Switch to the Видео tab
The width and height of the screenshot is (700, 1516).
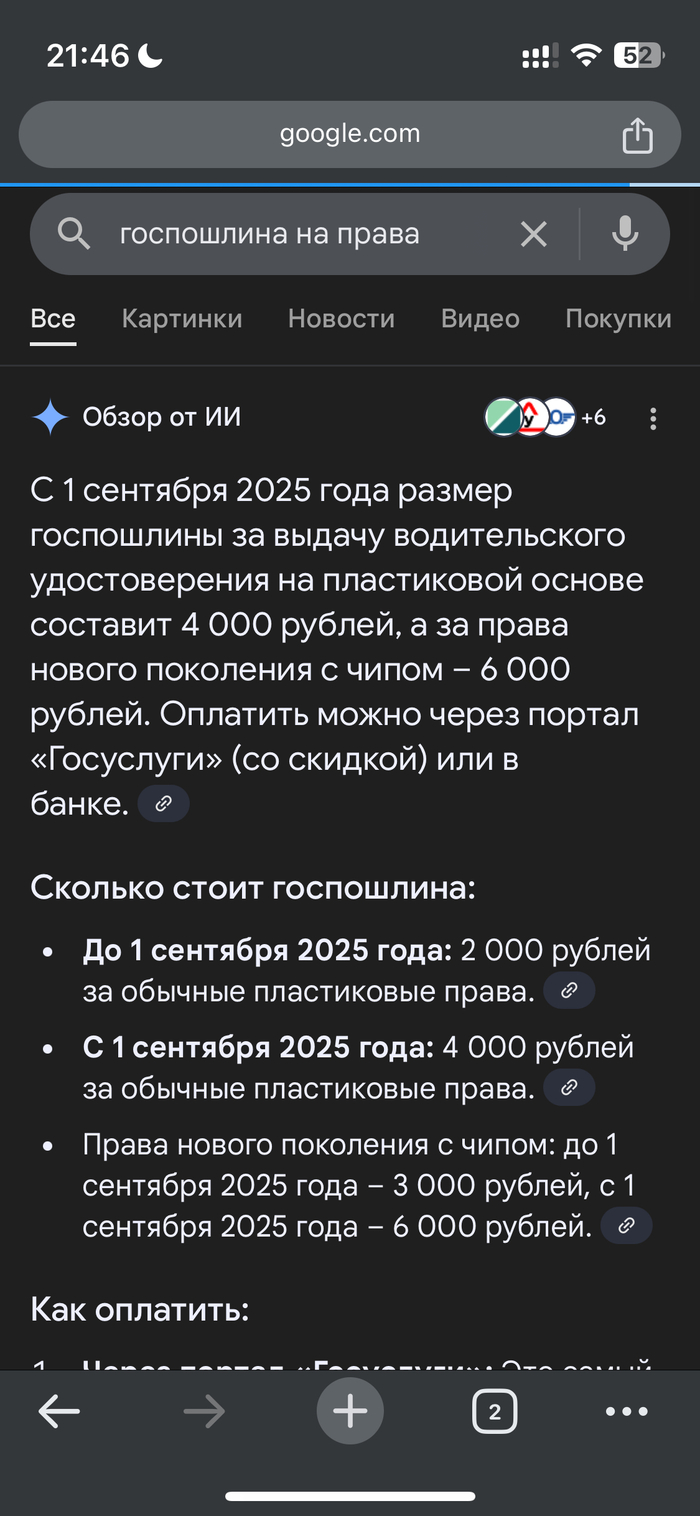[x=480, y=319]
